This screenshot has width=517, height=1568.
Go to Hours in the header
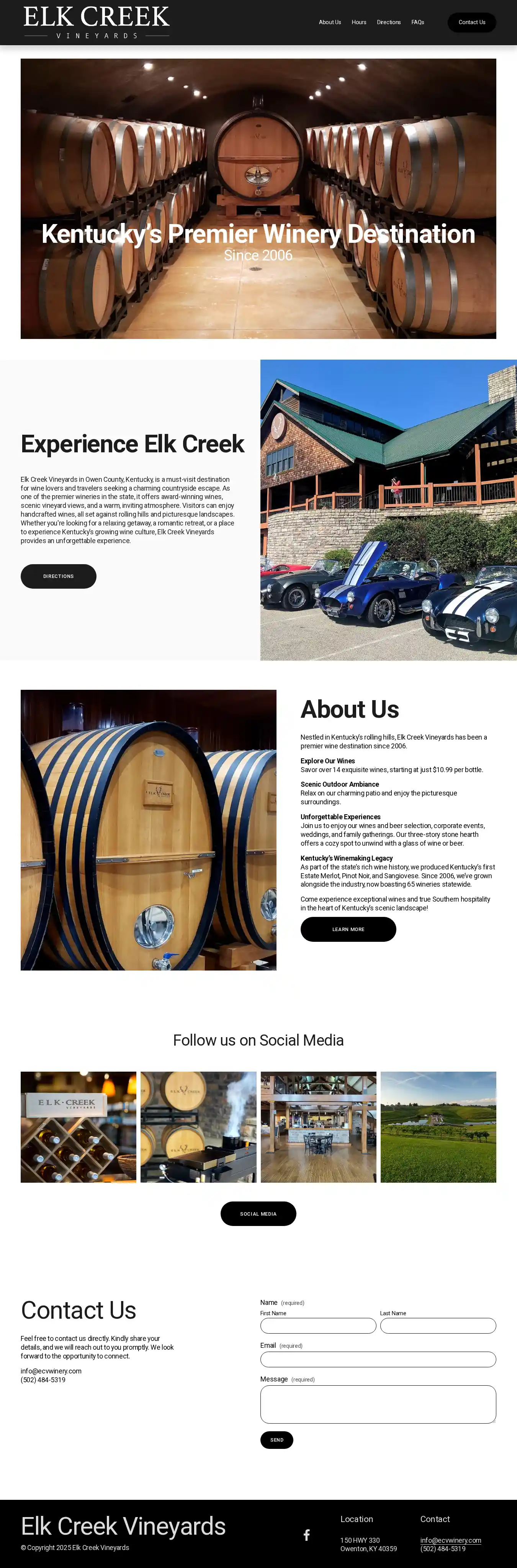pyautogui.click(x=359, y=23)
